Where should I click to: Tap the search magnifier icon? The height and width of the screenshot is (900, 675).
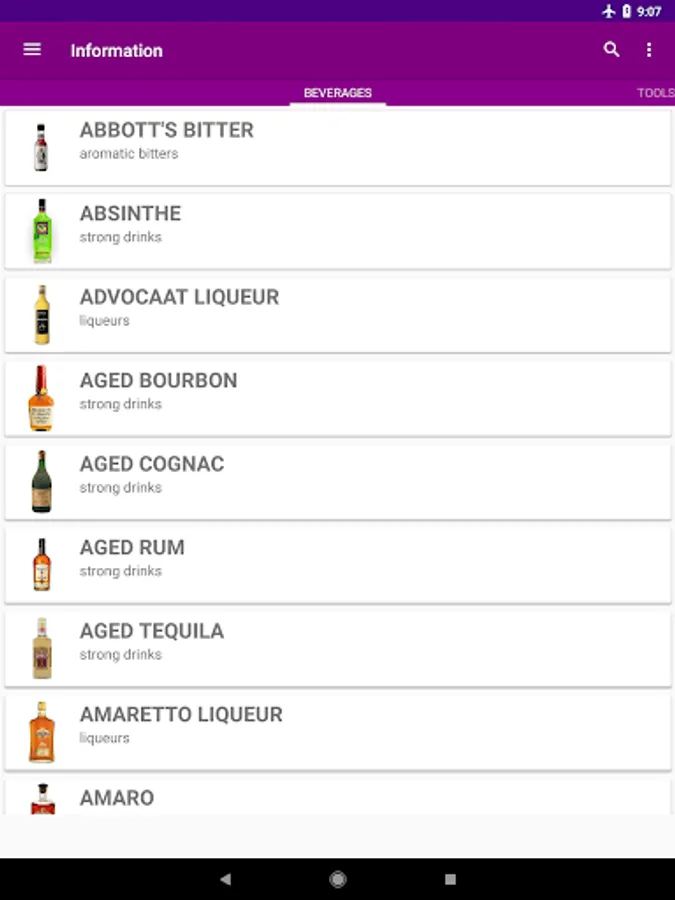(x=611, y=50)
